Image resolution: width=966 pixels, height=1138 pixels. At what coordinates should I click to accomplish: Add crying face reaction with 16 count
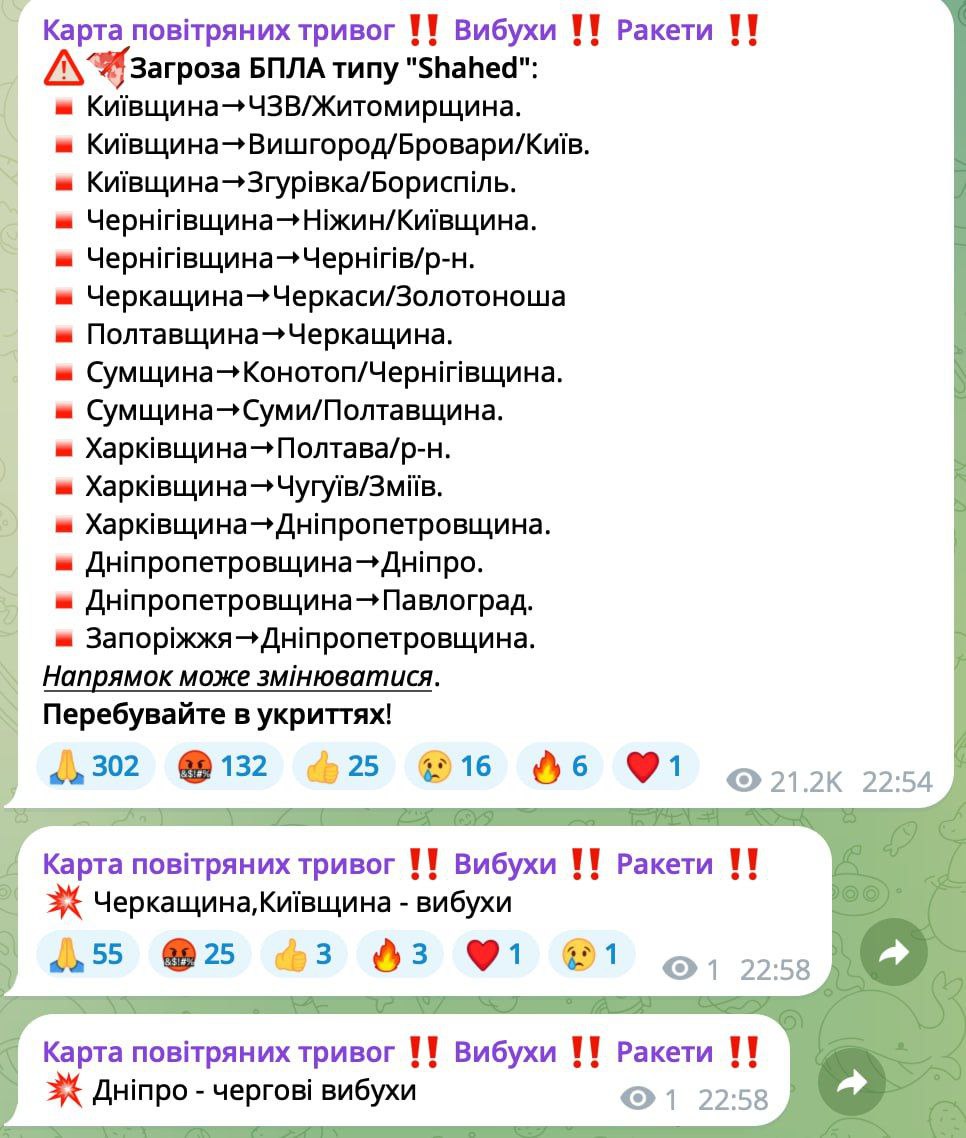tap(455, 767)
